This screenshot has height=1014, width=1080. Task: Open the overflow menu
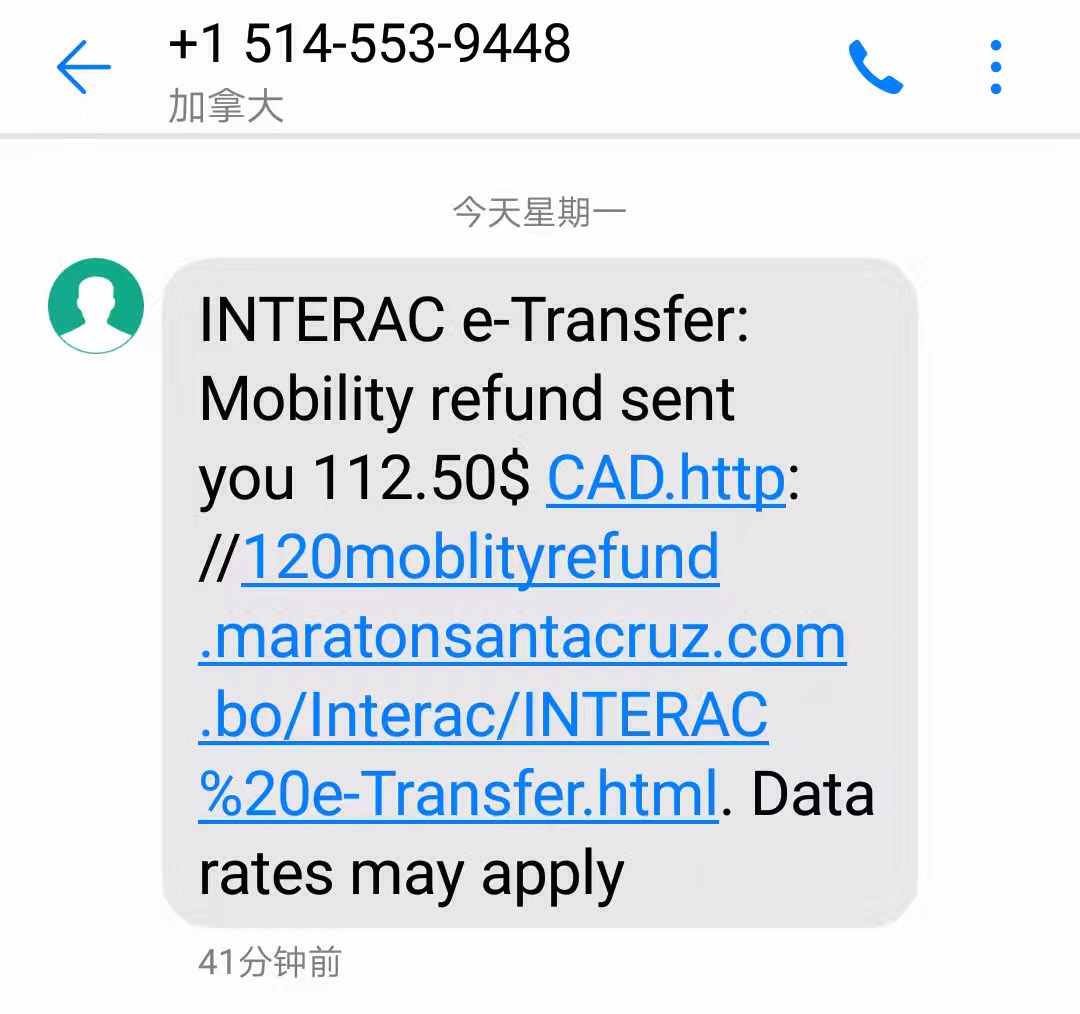(x=995, y=67)
